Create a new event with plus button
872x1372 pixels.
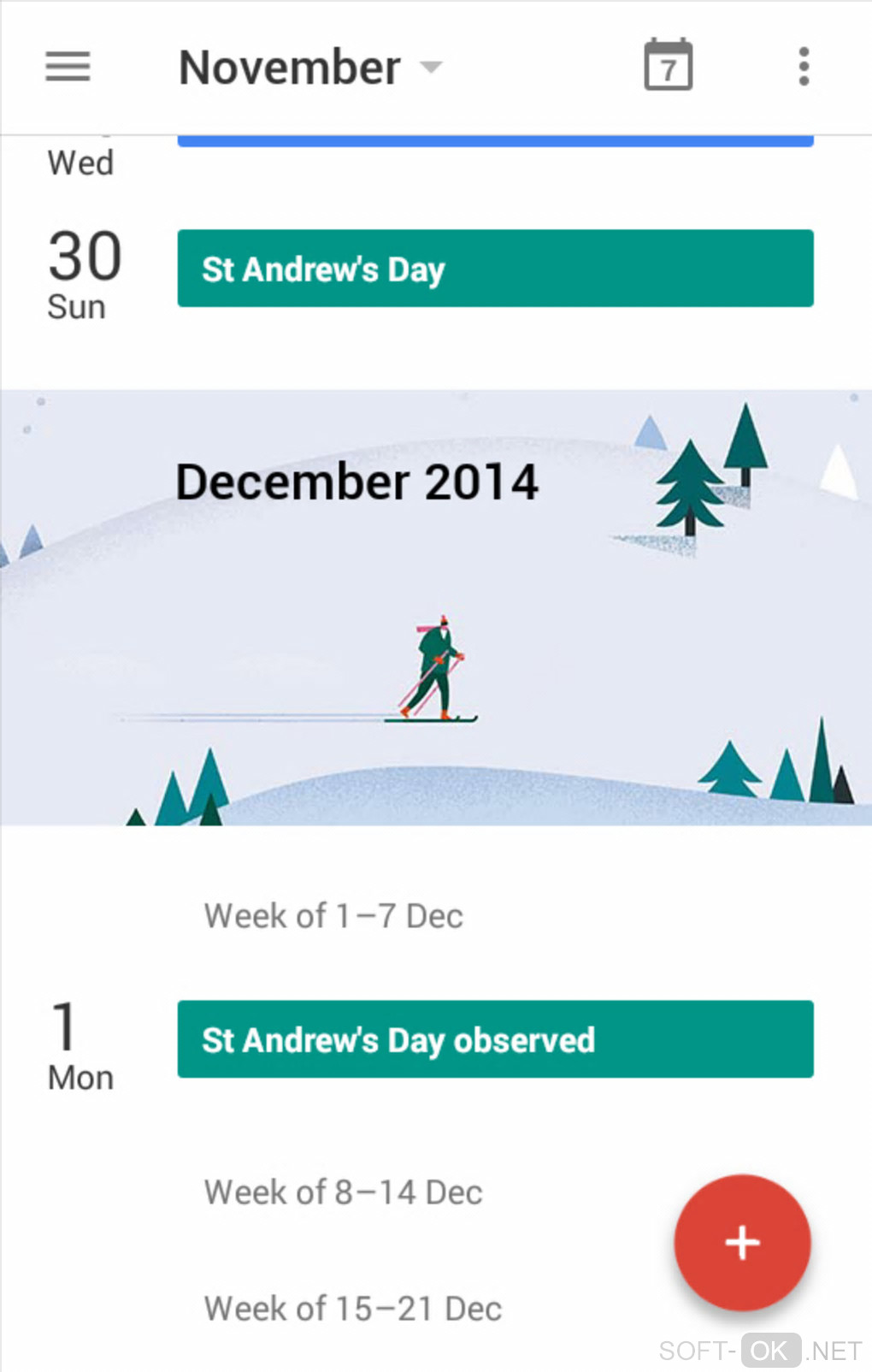pyautogui.click(x=741, y=1242)
